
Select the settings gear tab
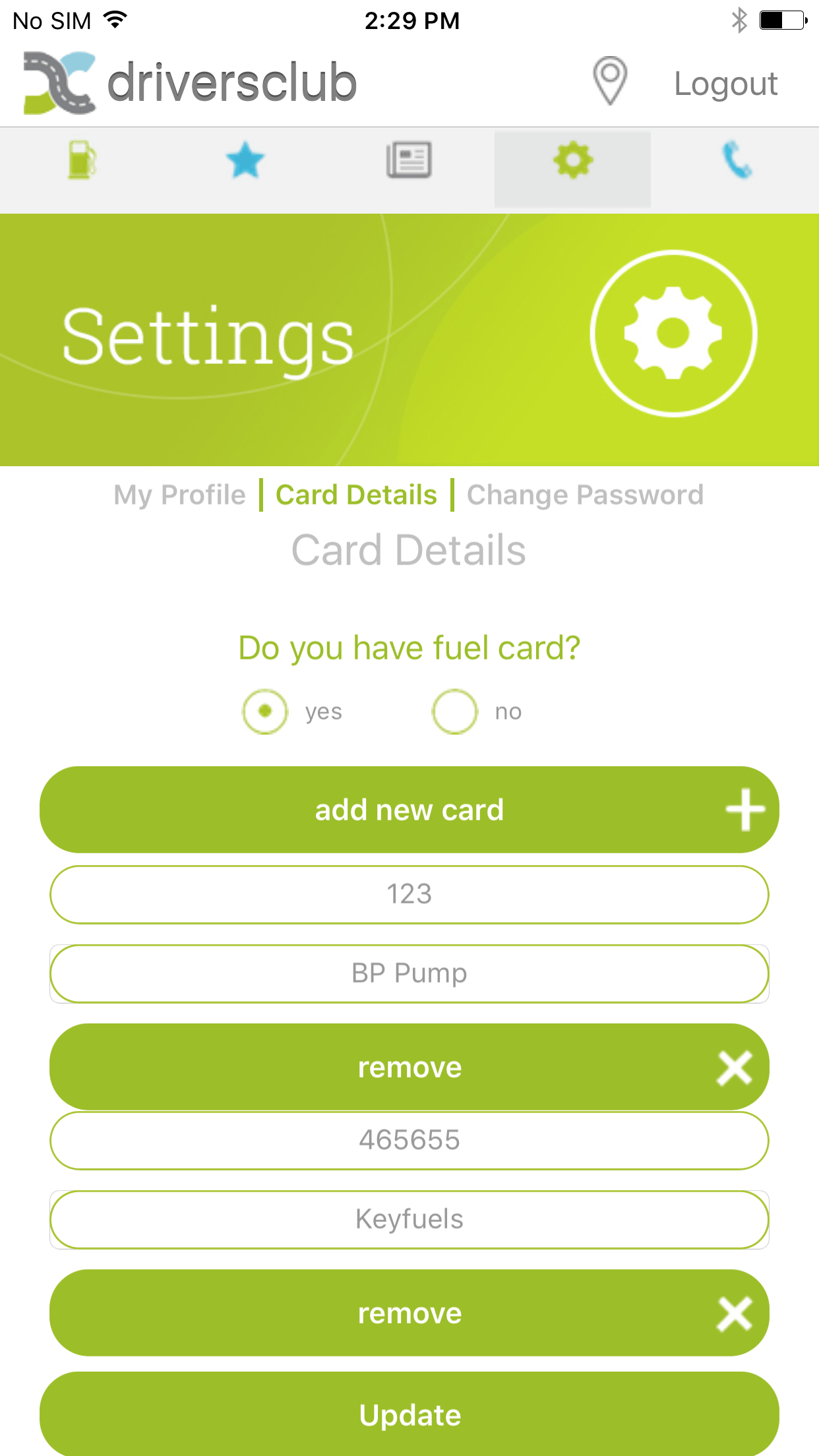572,161
